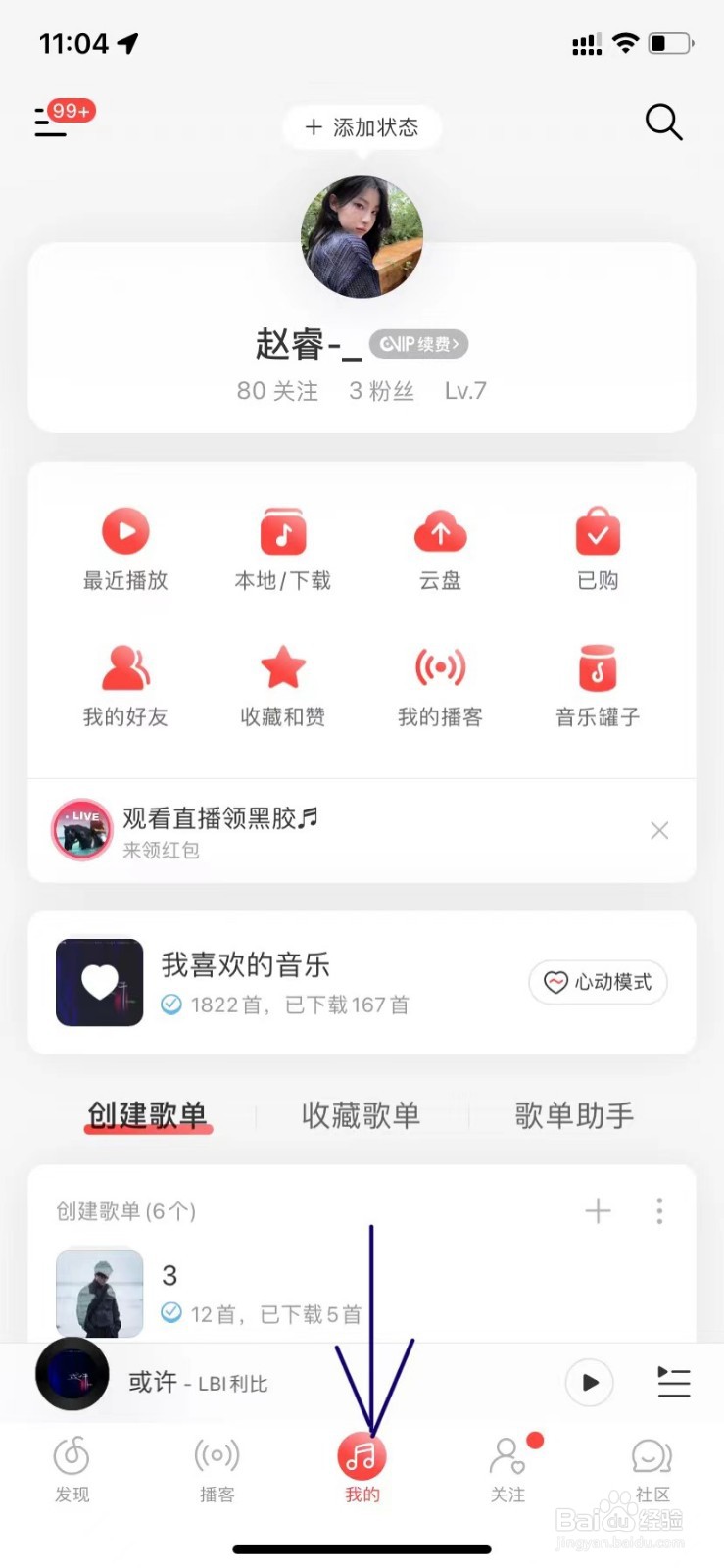Screen dimensions: 724x1568
Task: Open the 云盘 cloud disk
Action: point(440,550)
